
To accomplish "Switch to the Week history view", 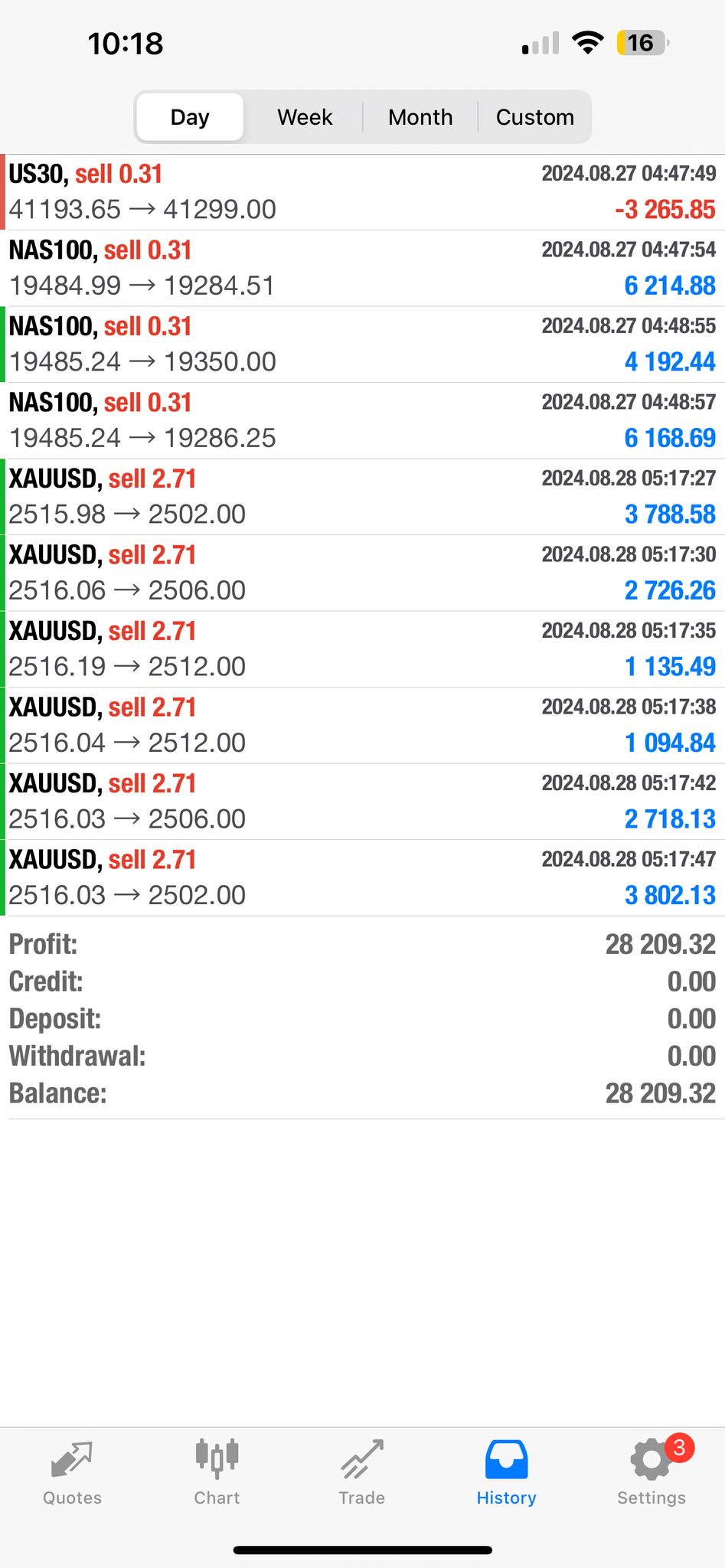I will [x=305, y=117].
